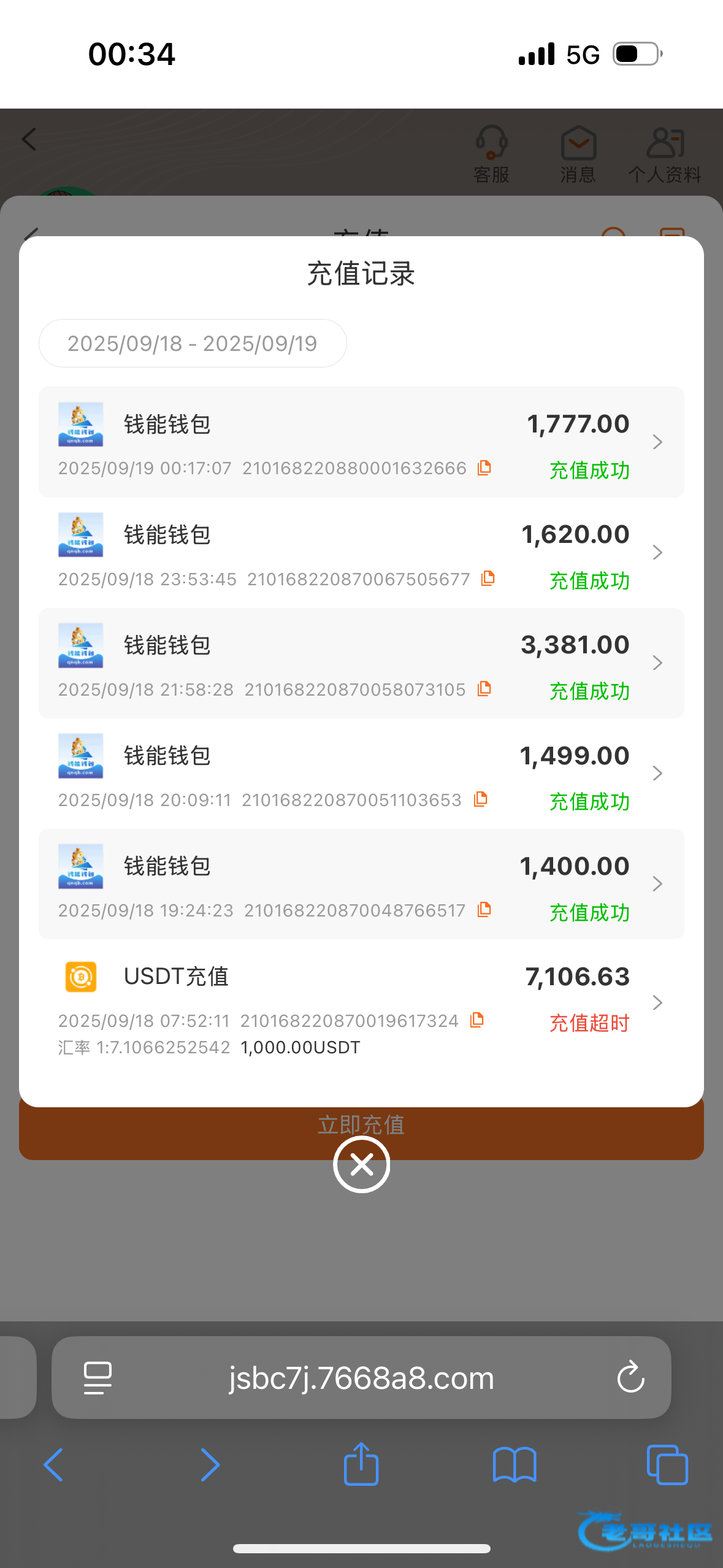The width and height of the screenshot is (723, 1568).
Task: Close the 充值记录 dialog
Action: (361, 1164)
